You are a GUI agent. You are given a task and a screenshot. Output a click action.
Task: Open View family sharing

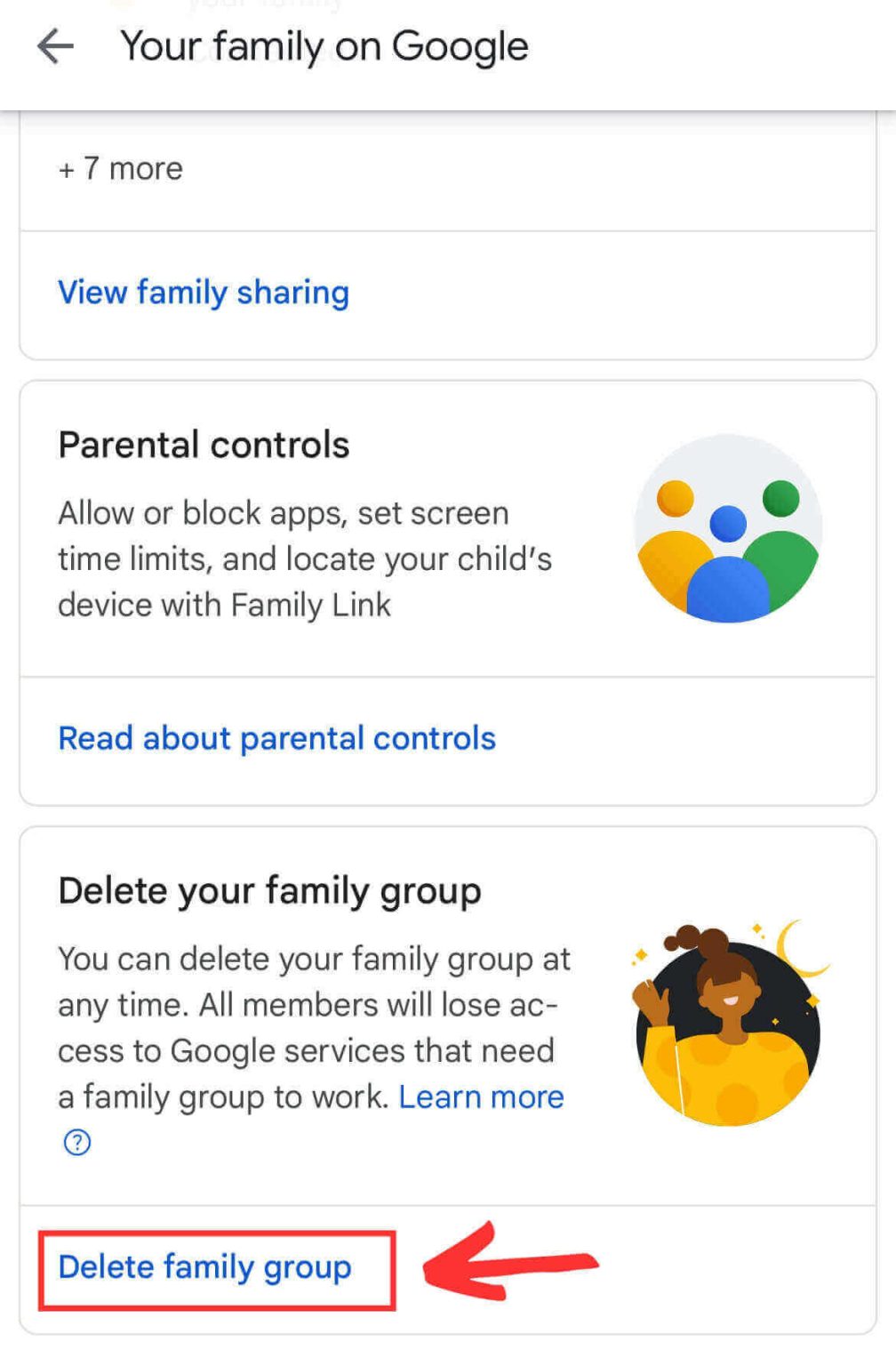(203, 292)
